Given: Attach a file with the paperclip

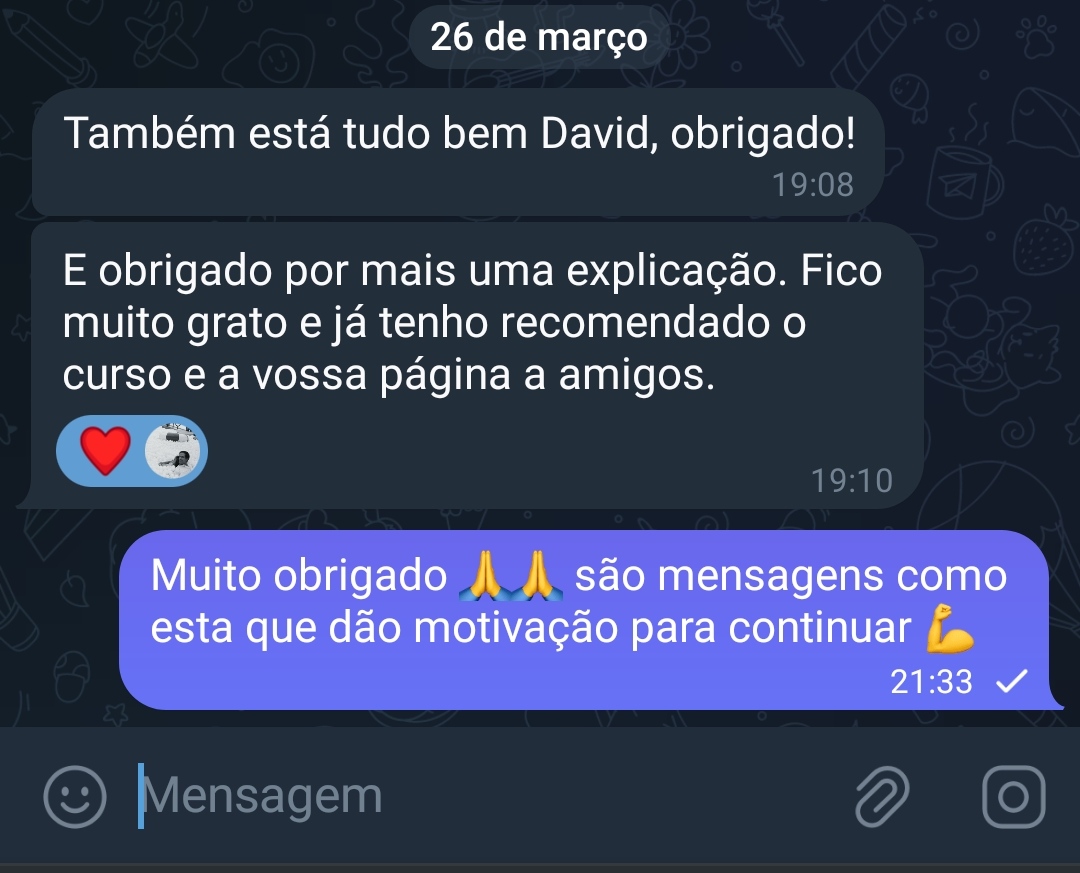Looking at the screenshot, I should (883, 797).
